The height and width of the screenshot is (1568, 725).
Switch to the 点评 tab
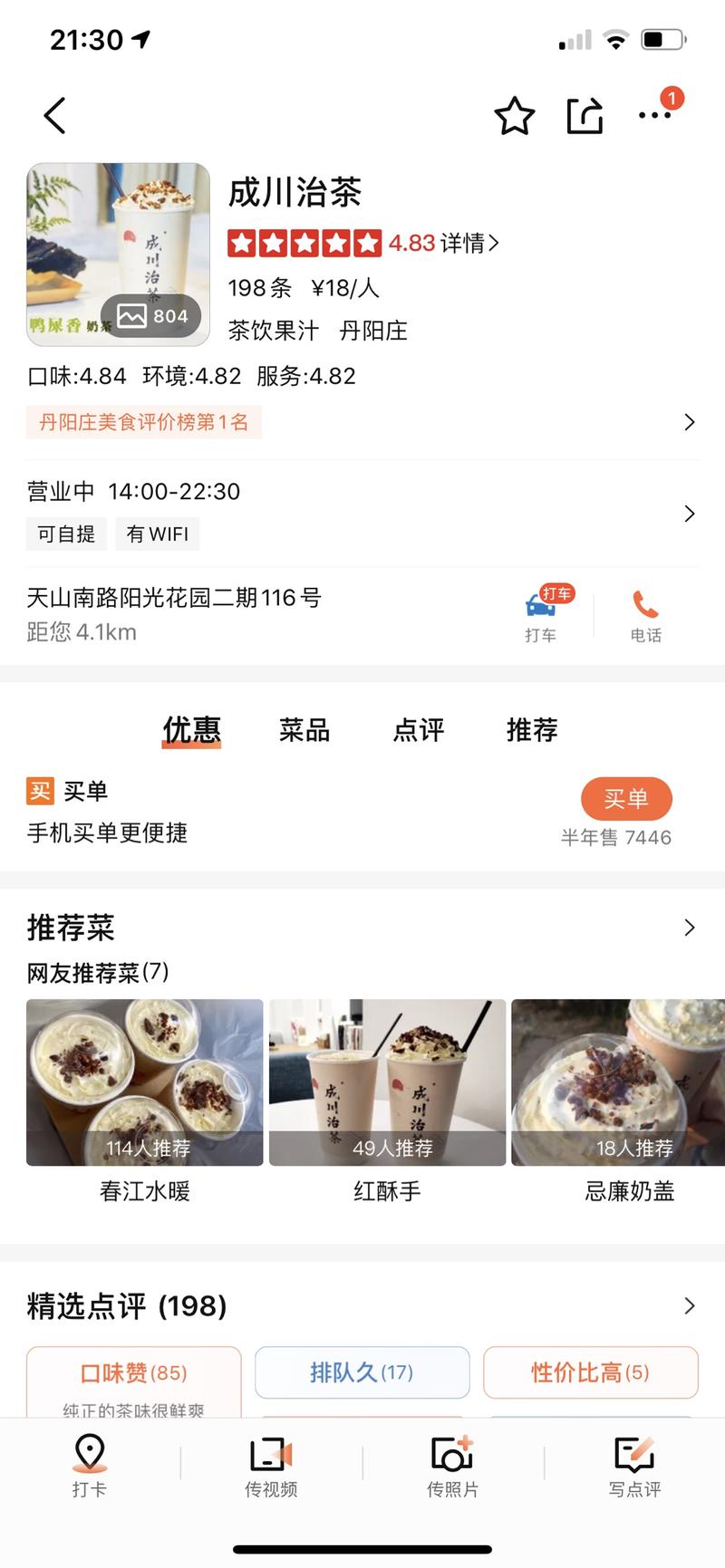(417, 730)
